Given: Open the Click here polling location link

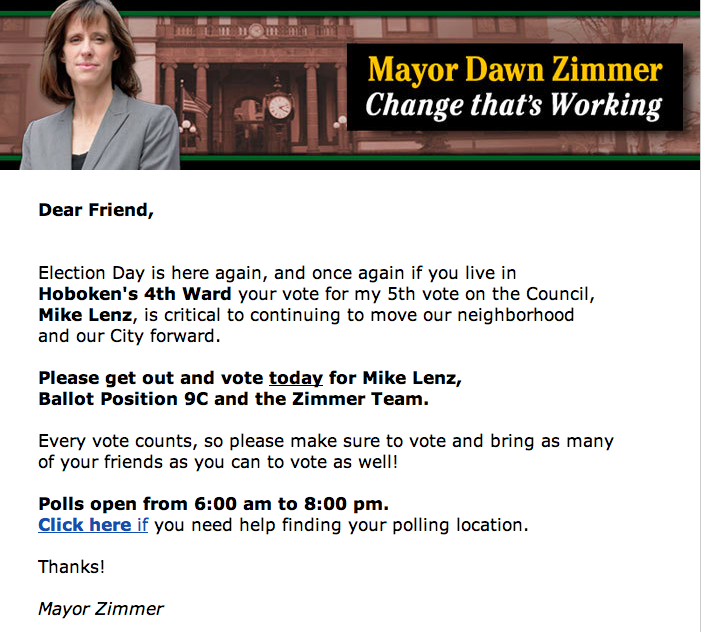Looking at the screenshot, I should pyautogui.click(x=85, y=525).
